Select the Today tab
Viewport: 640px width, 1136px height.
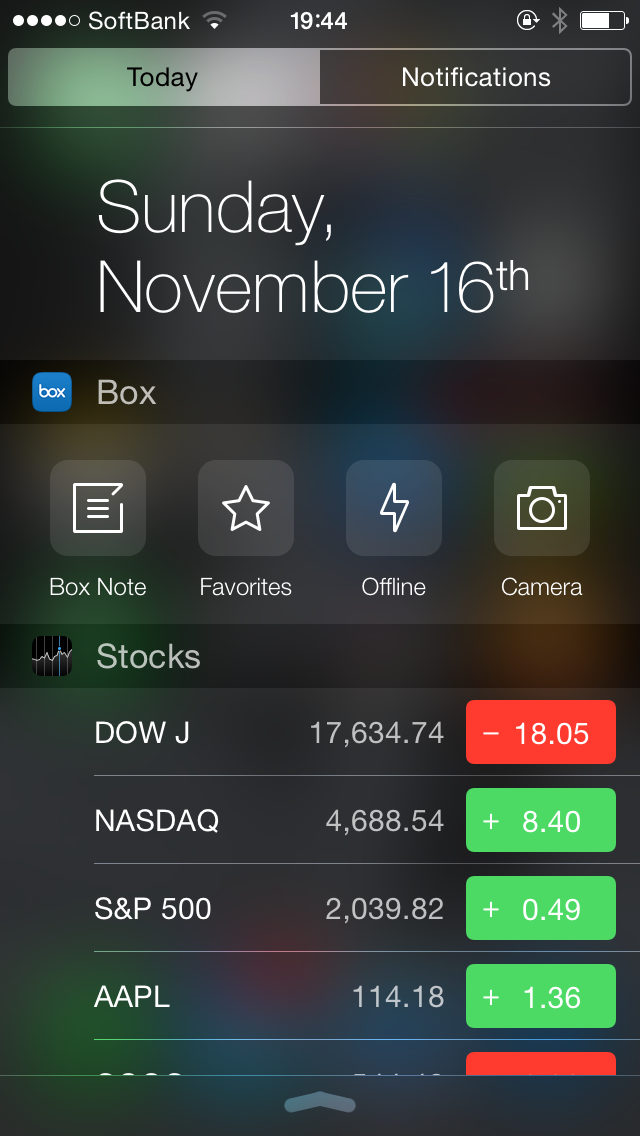coord(164,78)
